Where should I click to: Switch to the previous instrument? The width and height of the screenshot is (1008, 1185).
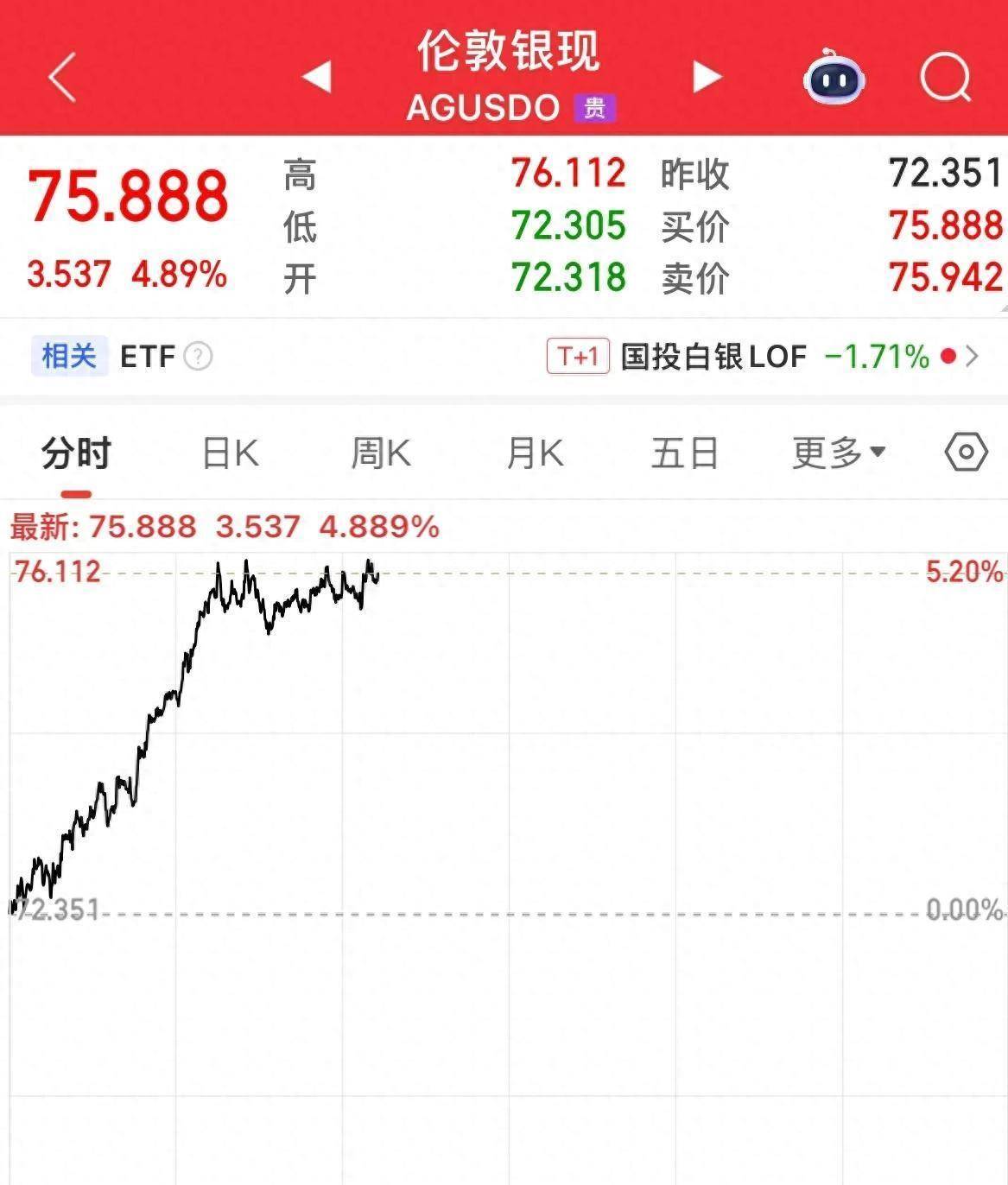click(317, 77)
